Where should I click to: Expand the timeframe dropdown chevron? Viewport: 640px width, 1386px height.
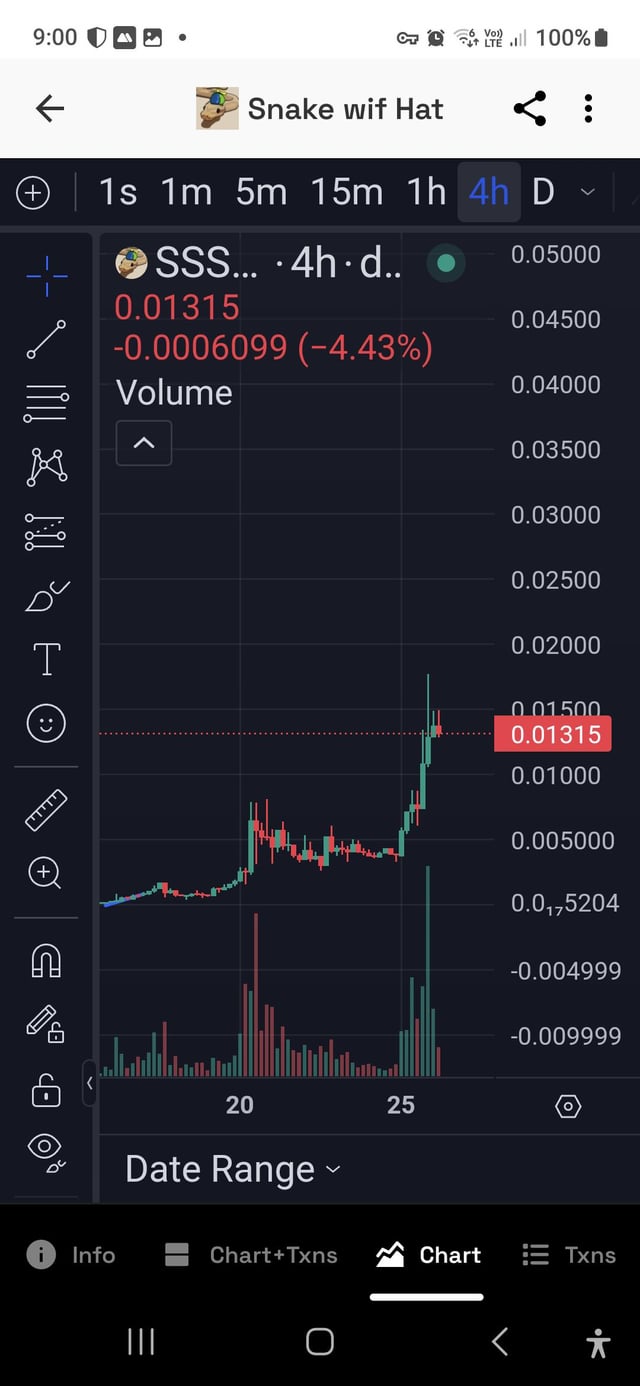[588, 192]
